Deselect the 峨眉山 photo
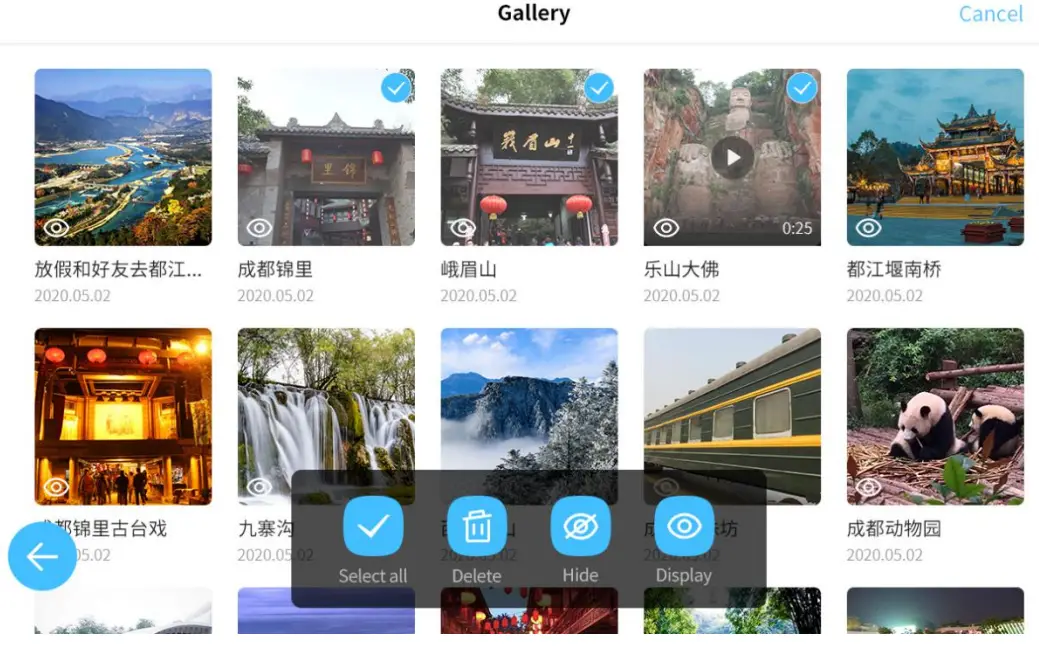Viewport: 1039px width, 647px height. [x=599, y=89]
